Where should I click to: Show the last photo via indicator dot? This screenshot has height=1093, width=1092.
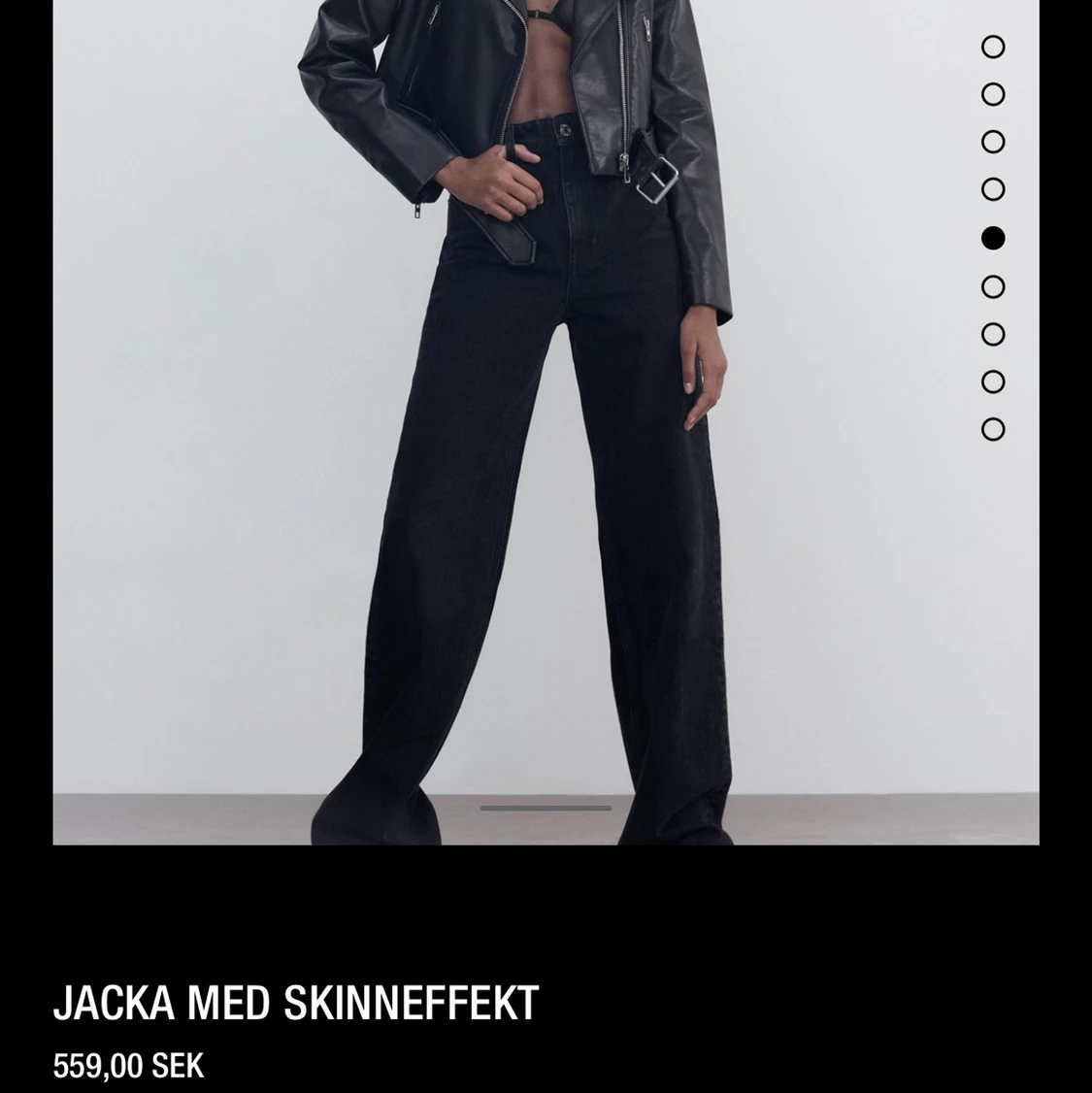click(993, 429)
